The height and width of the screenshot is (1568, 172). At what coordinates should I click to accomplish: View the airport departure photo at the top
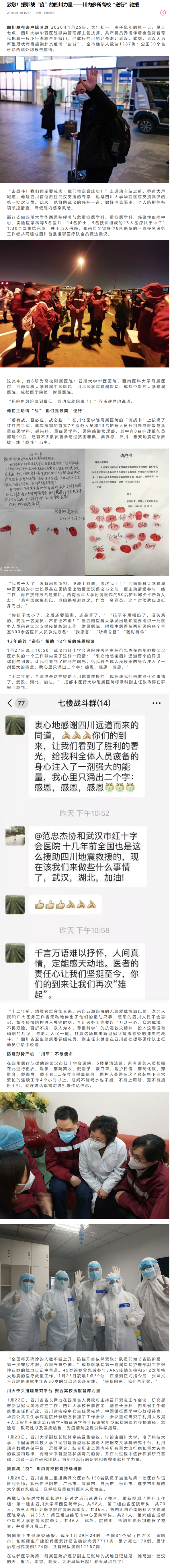(x=86, y=119)
